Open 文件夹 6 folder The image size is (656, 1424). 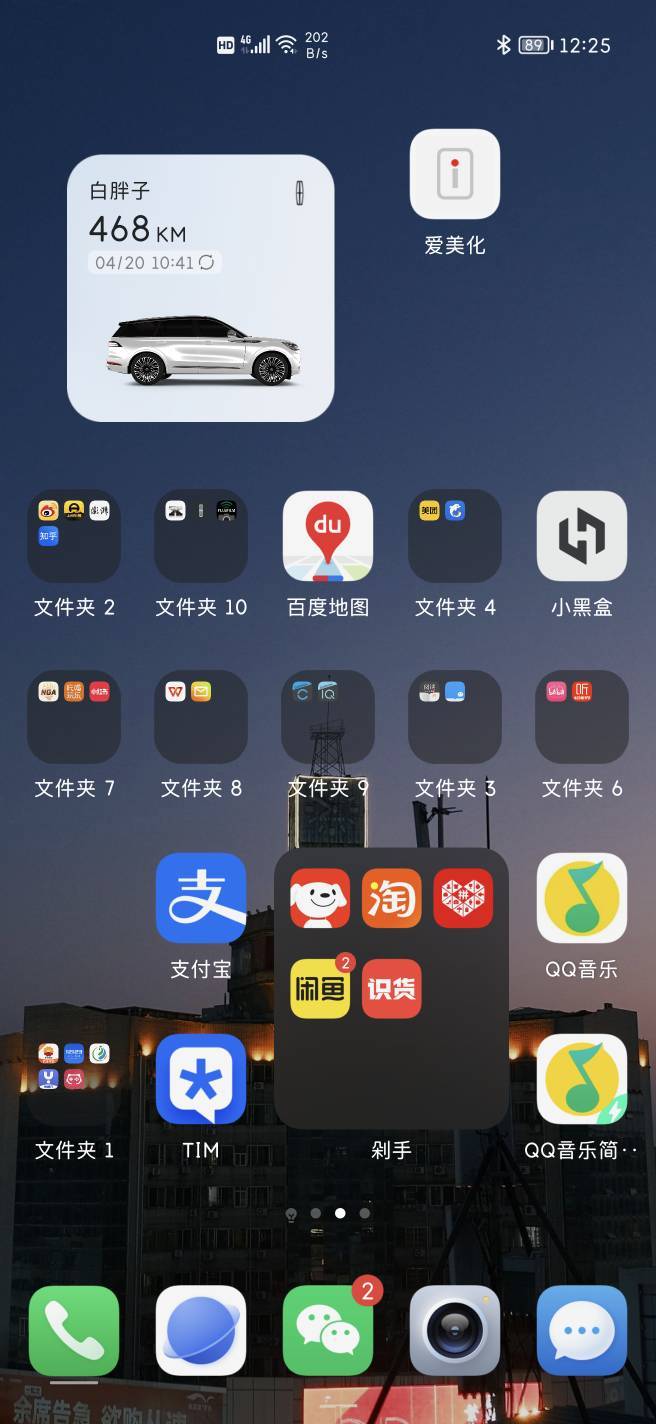[x=582, y=717]
